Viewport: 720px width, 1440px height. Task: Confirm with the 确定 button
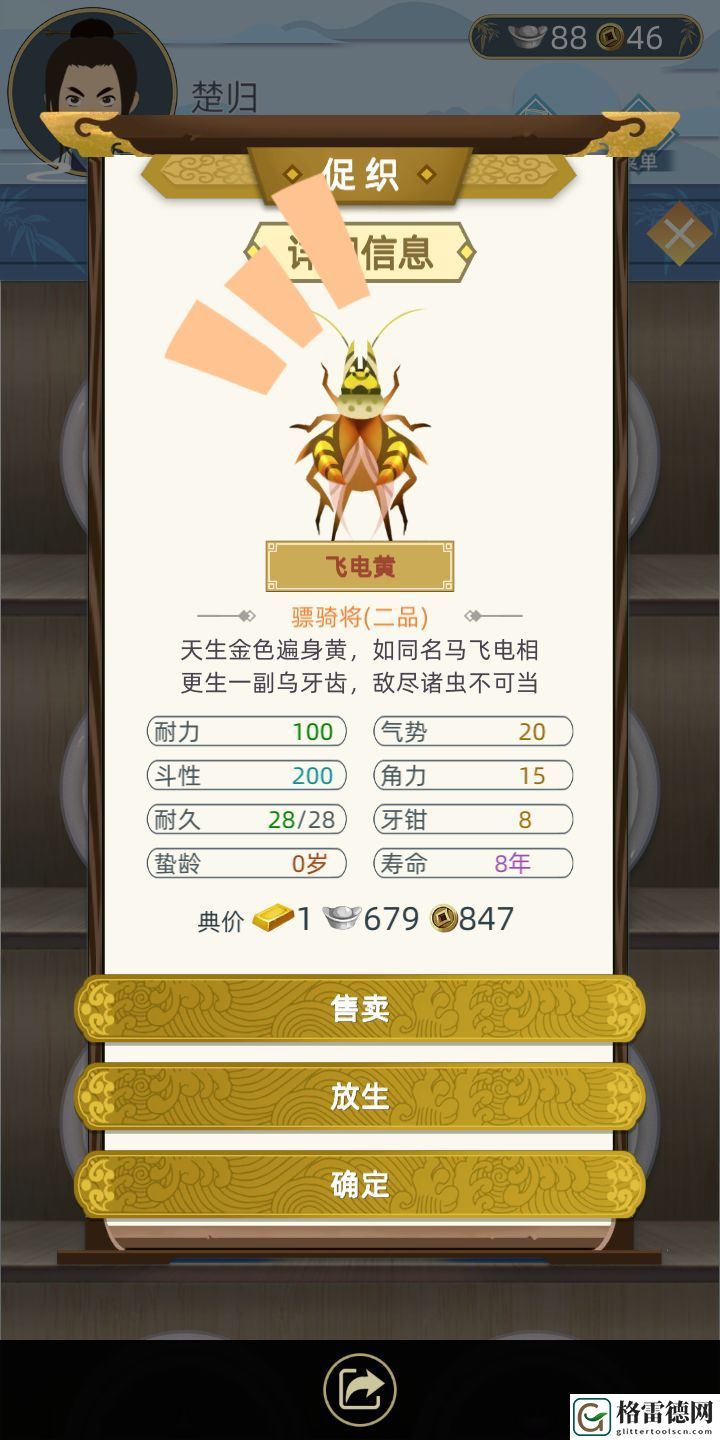point(360,1184)
